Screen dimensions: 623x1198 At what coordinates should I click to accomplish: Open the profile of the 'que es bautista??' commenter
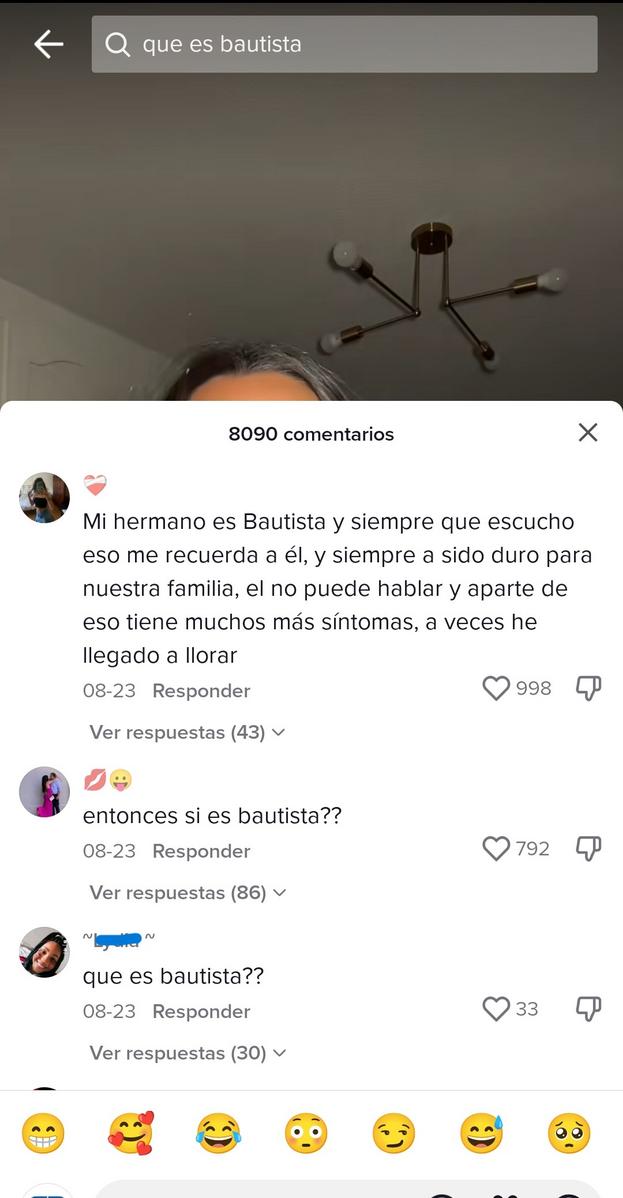pyautogui.click(x=44, y=952)
